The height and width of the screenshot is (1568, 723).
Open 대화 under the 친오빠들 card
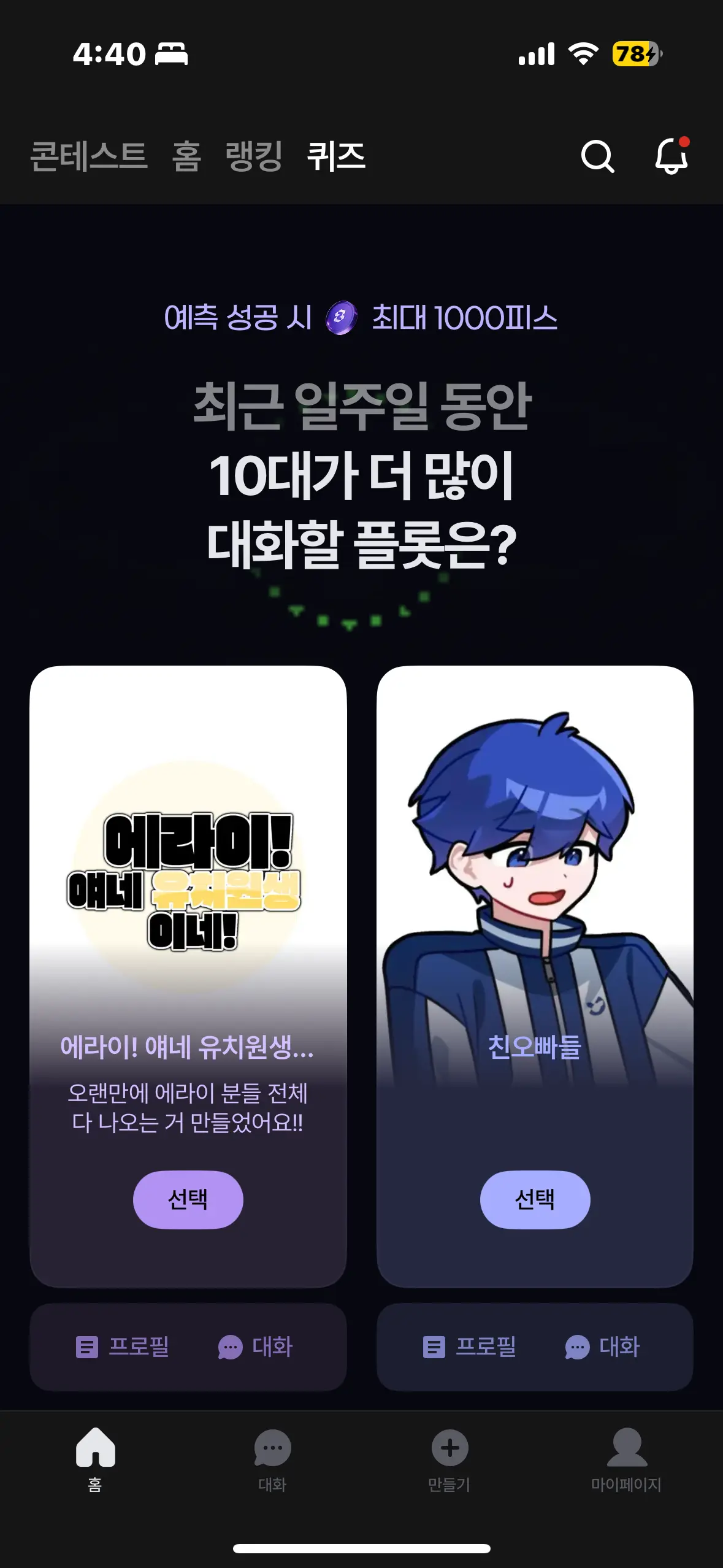pyautogui.click(x=602, y=1347)
